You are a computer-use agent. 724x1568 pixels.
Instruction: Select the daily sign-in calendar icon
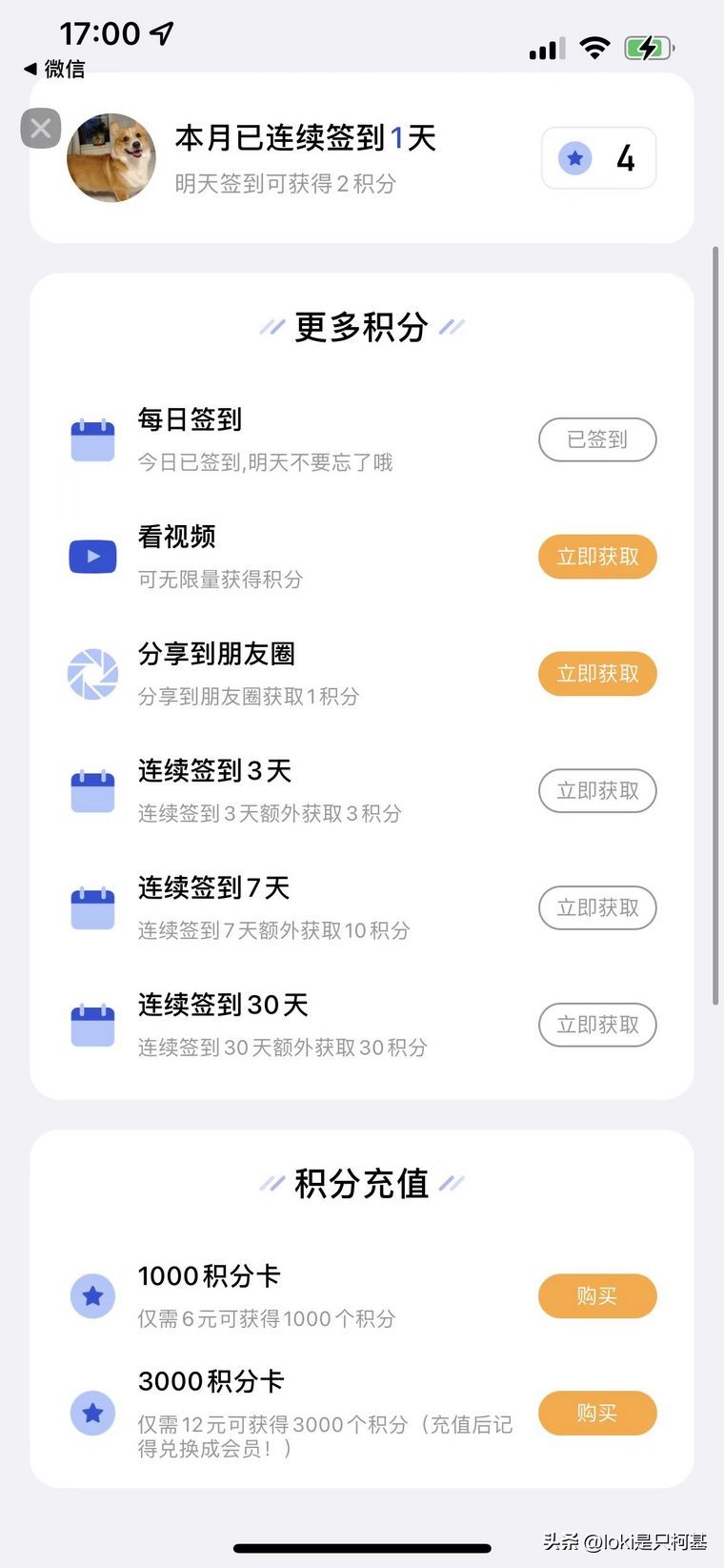click(92, 439)
